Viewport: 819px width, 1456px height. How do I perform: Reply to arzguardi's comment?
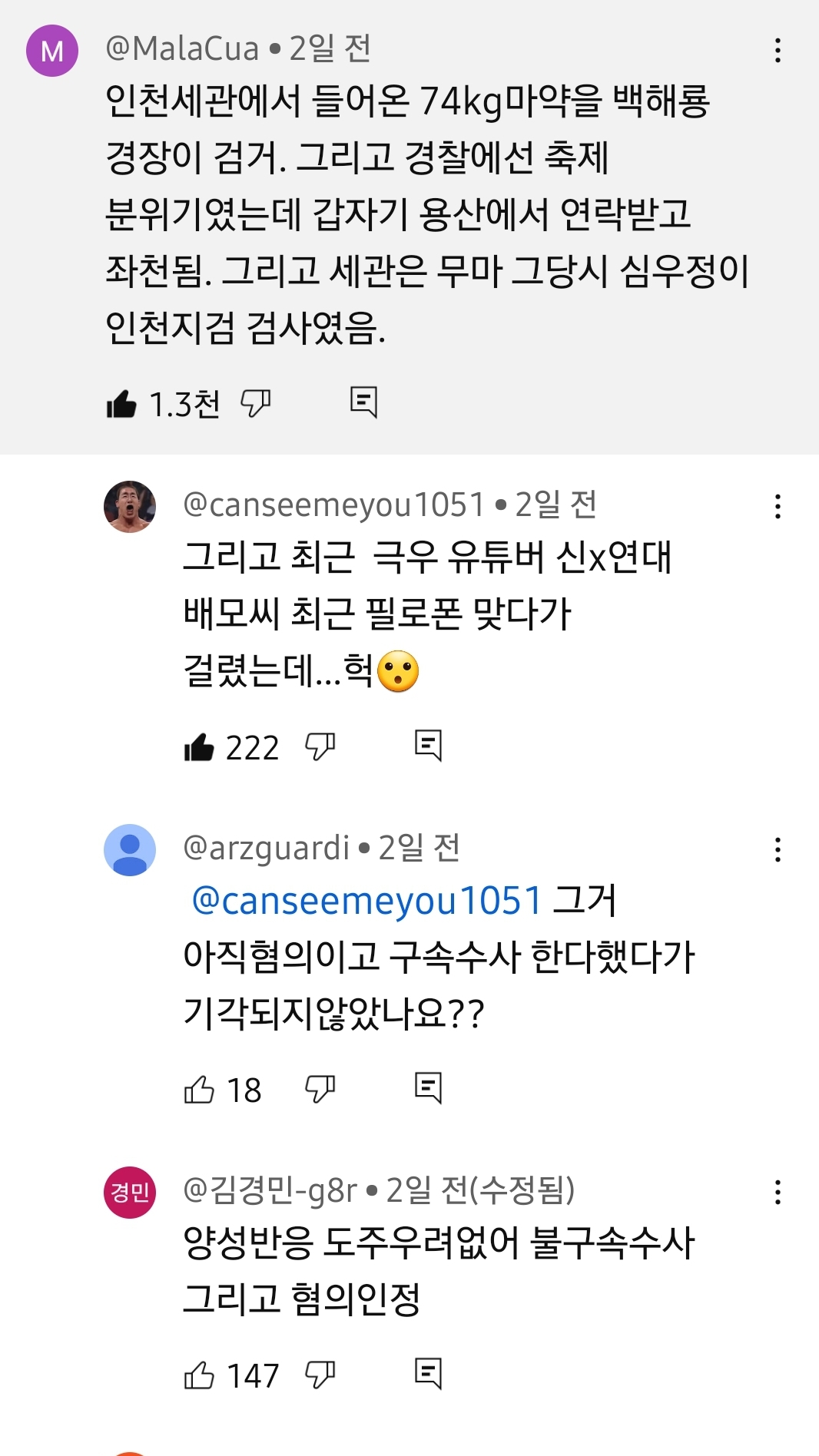[x=428, y=1089]
